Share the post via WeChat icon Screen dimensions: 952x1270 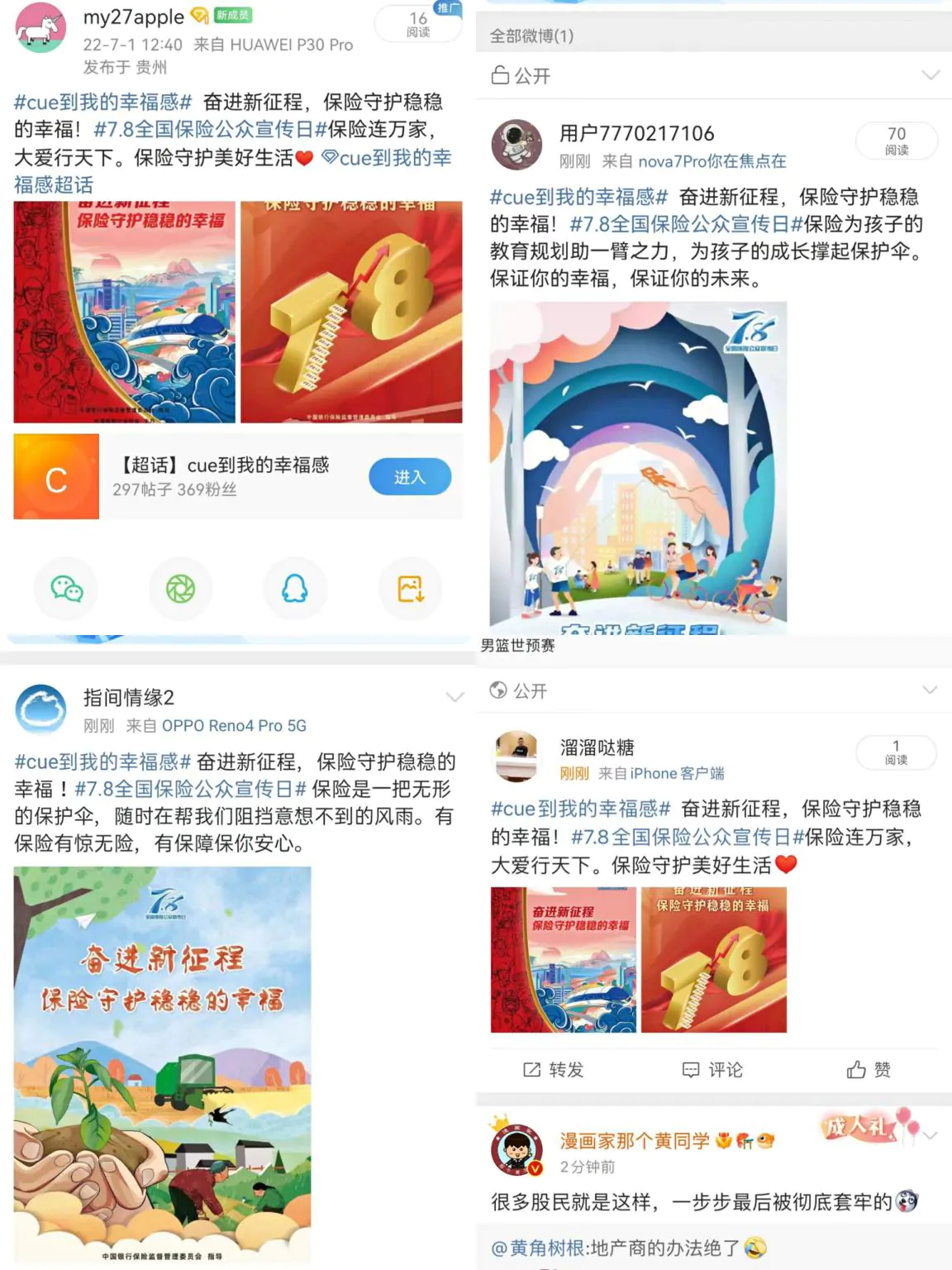(x=66, y=589)
